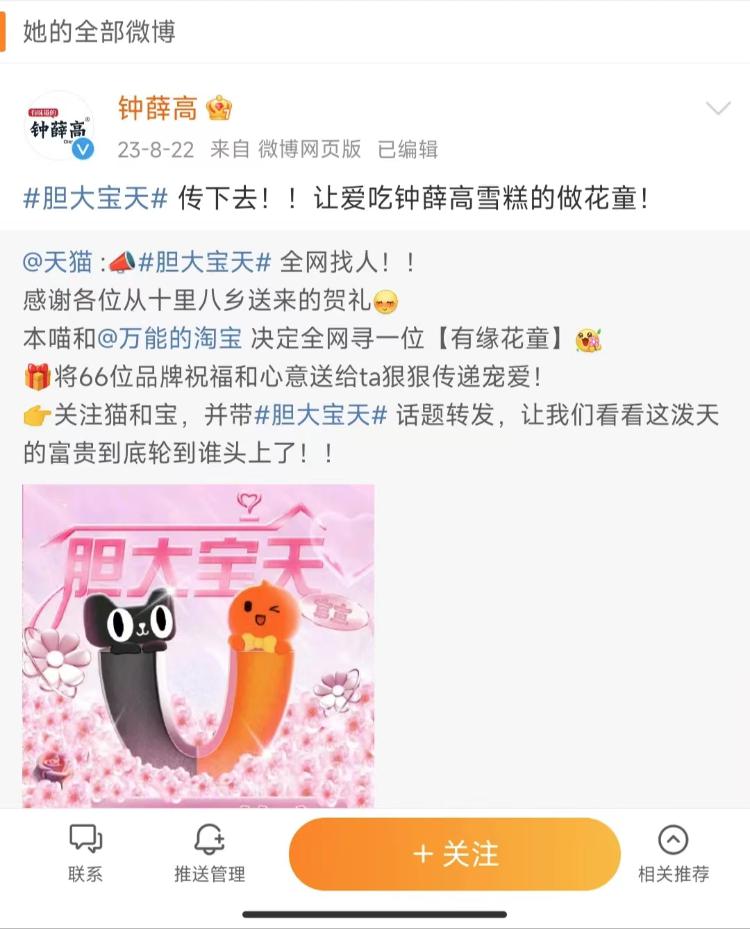750x929 pixels.
Task: Follow this account with + 关注
Action: [x=455, y=854]
